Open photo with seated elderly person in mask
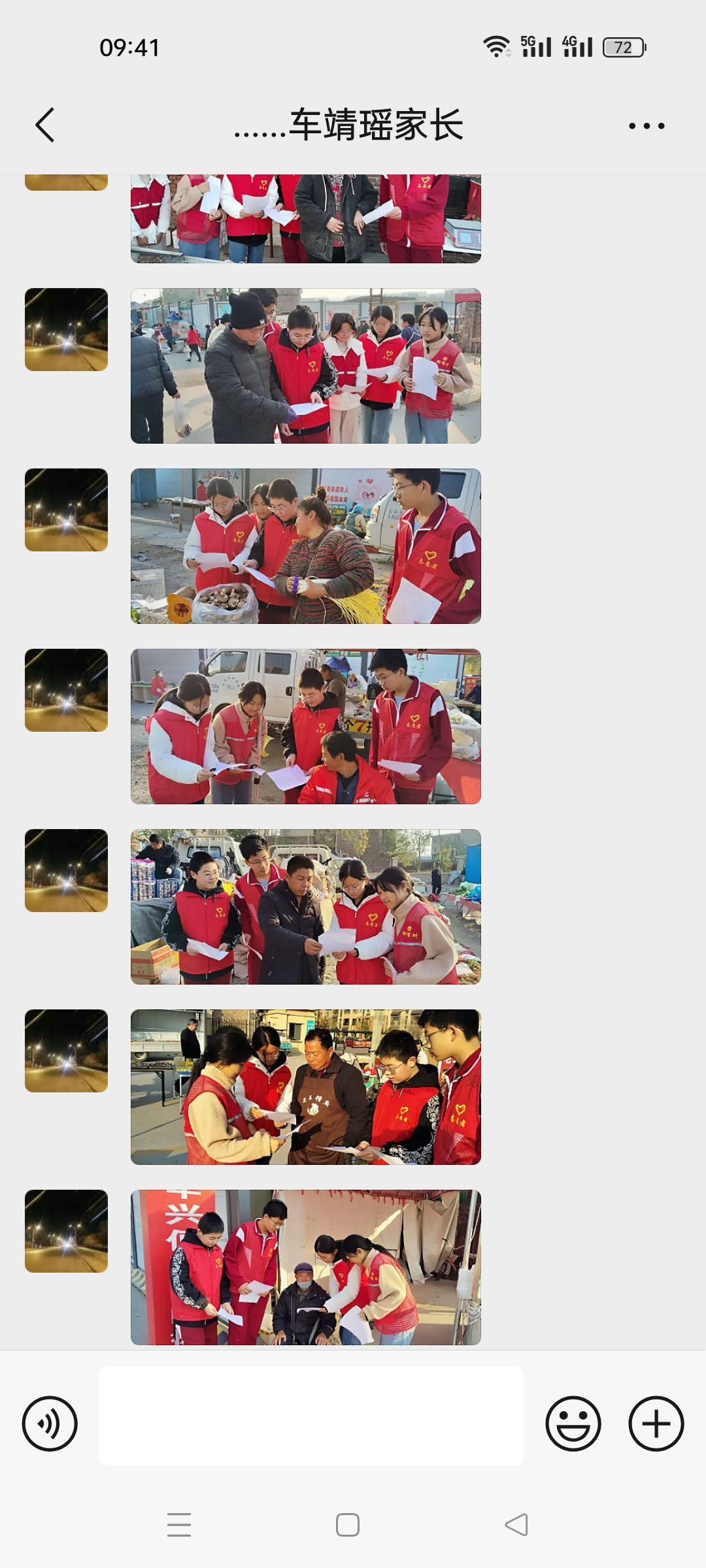This screenshot has height=1568, width=706. click(306, 1267)
